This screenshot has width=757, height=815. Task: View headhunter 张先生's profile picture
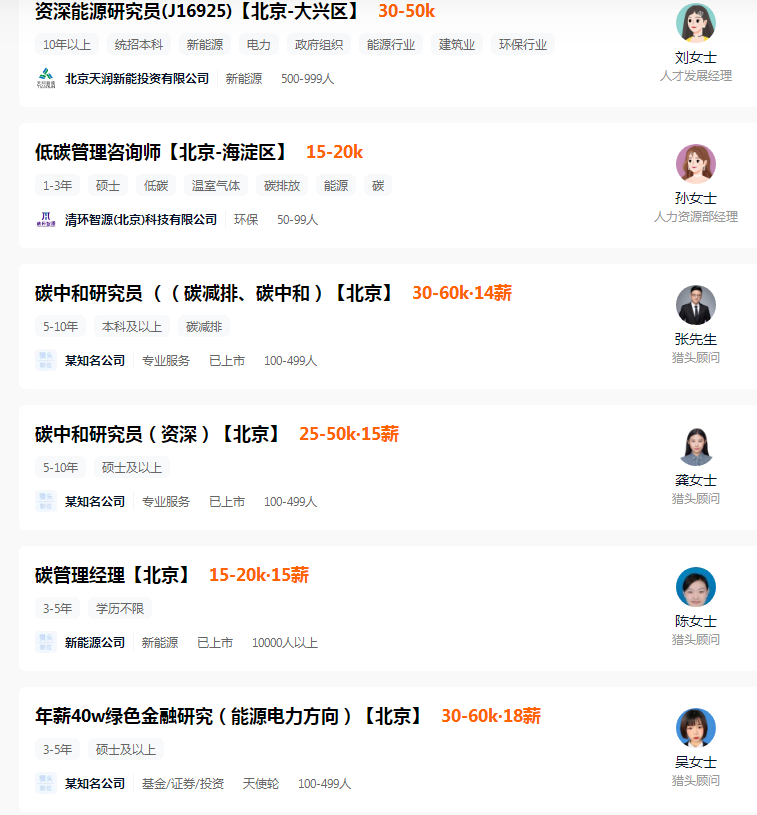pyautogui.click(x=696, y=304)
